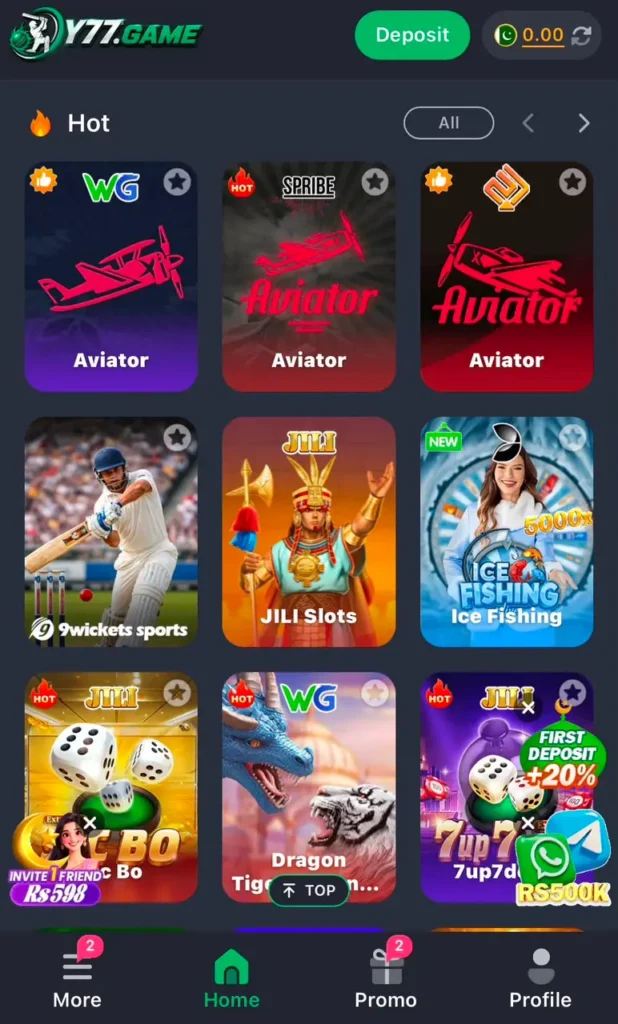Show All hot games
The width and height of the screenshot is (618, 1024).
pos(449,123)
